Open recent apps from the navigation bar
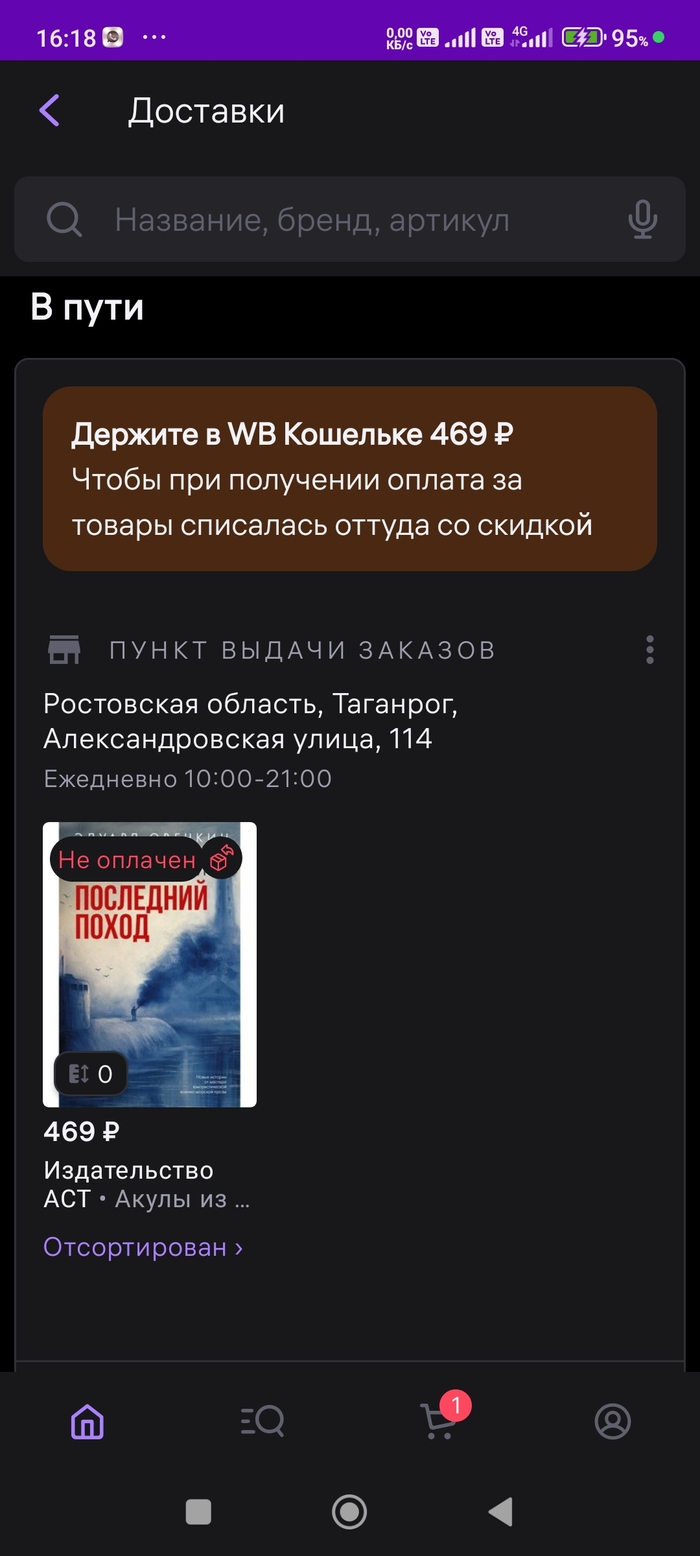 [x=198, y=1512]
